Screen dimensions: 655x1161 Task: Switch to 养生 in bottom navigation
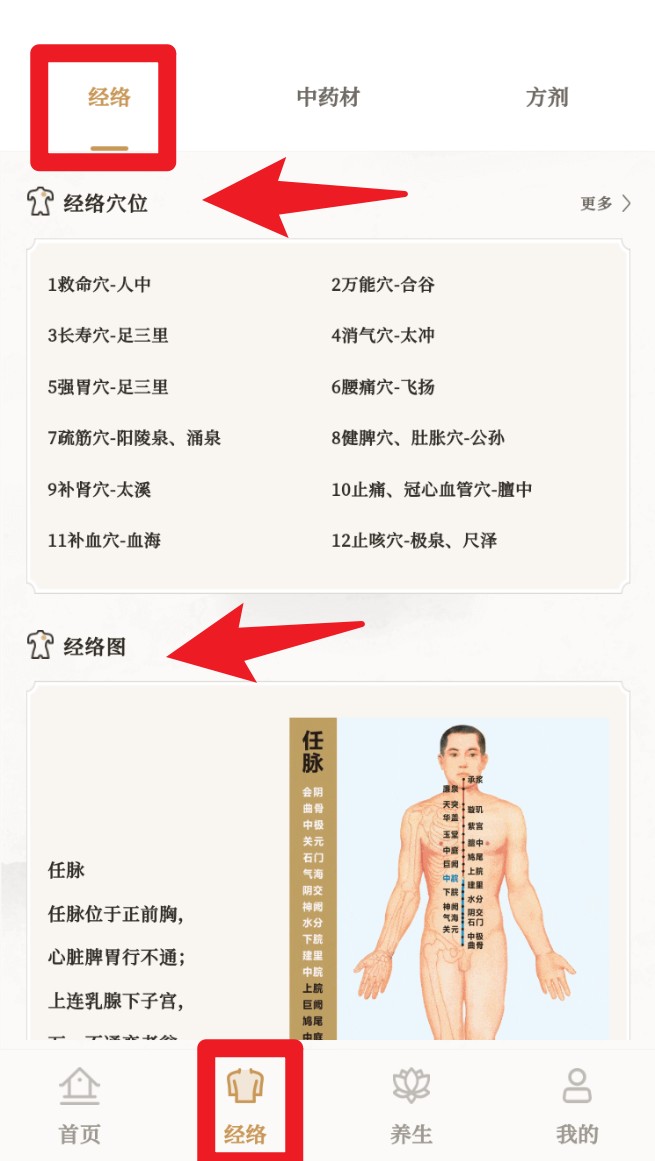[x=411, y=1105]
